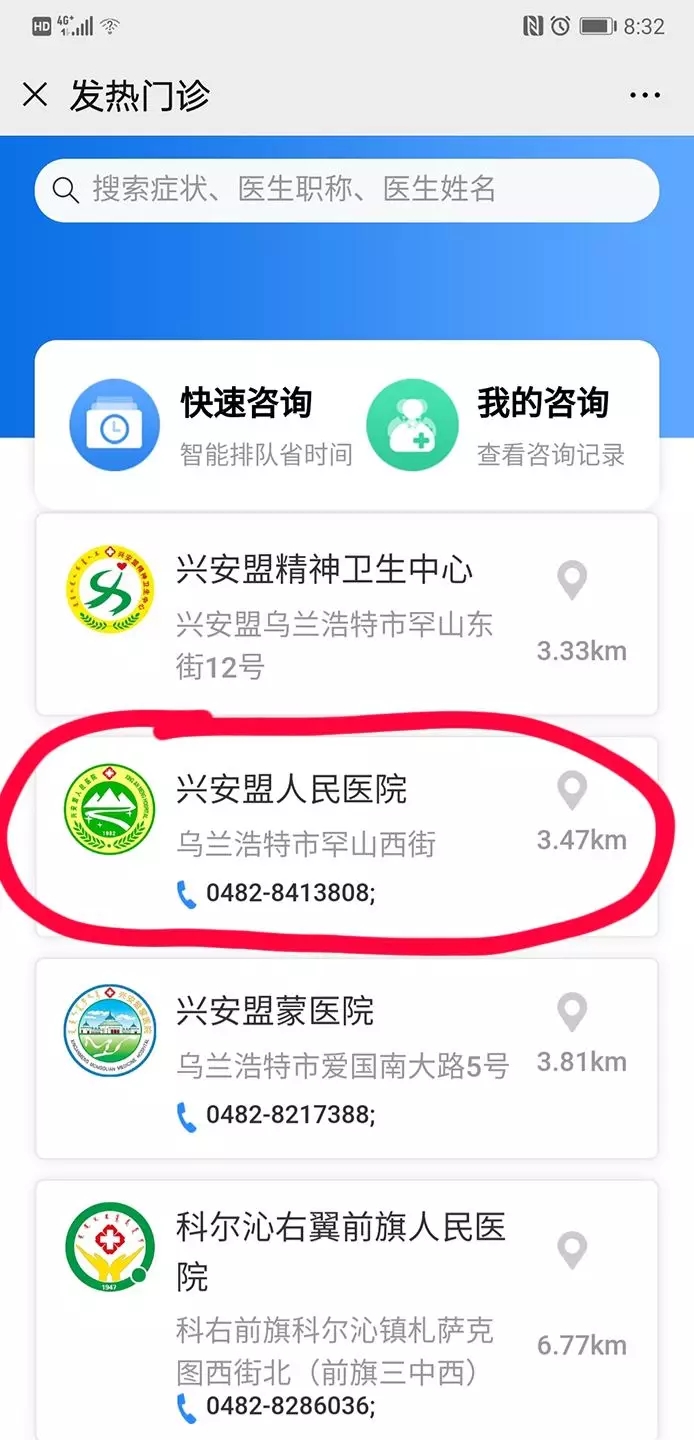The width and height of the screenshot is (694, 1440).
Task: Open the 科尔沁右翼前旗人民医院 card
Action: 340,1228
